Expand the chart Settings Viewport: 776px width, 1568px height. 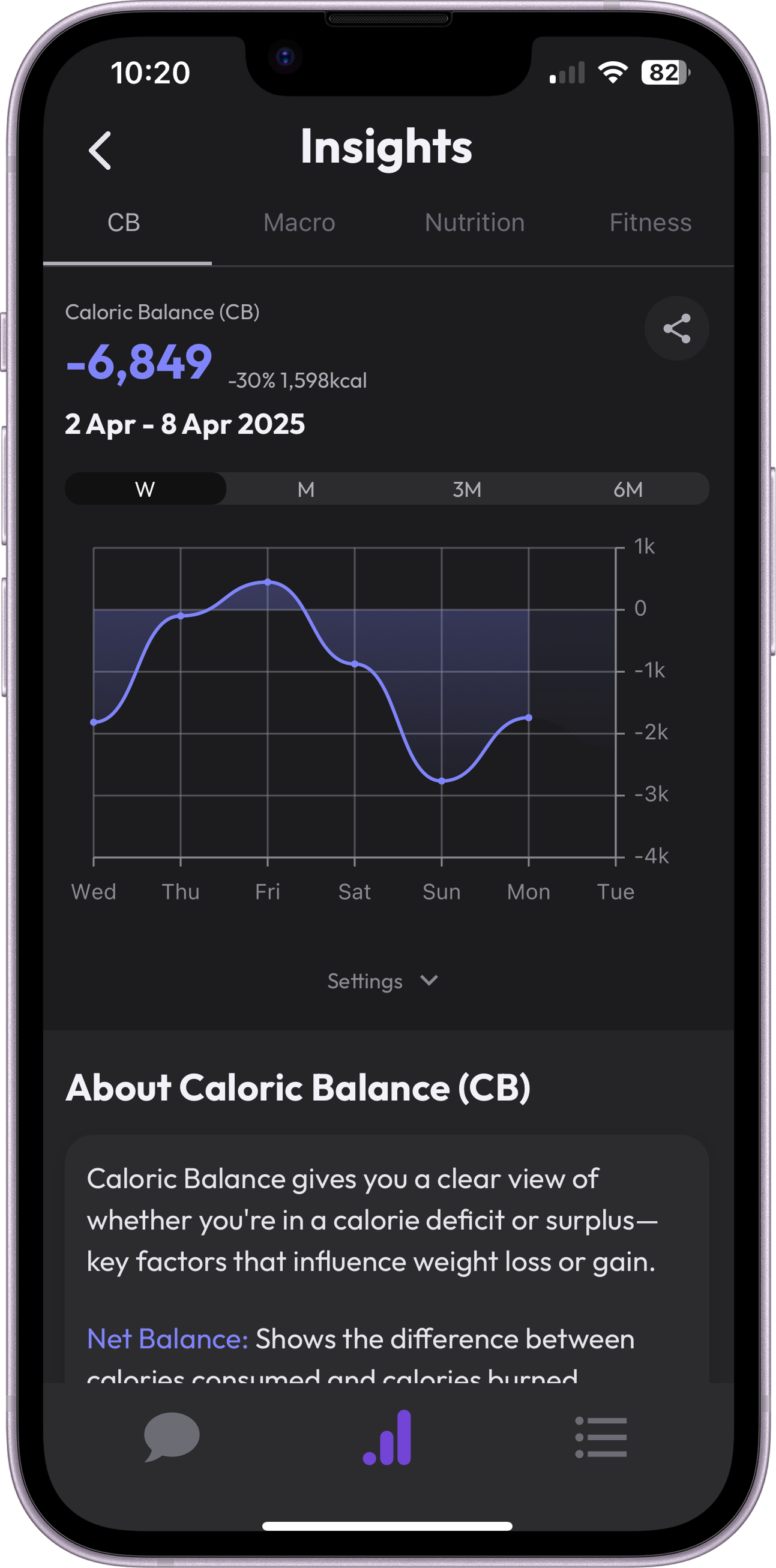pos(382,981)
